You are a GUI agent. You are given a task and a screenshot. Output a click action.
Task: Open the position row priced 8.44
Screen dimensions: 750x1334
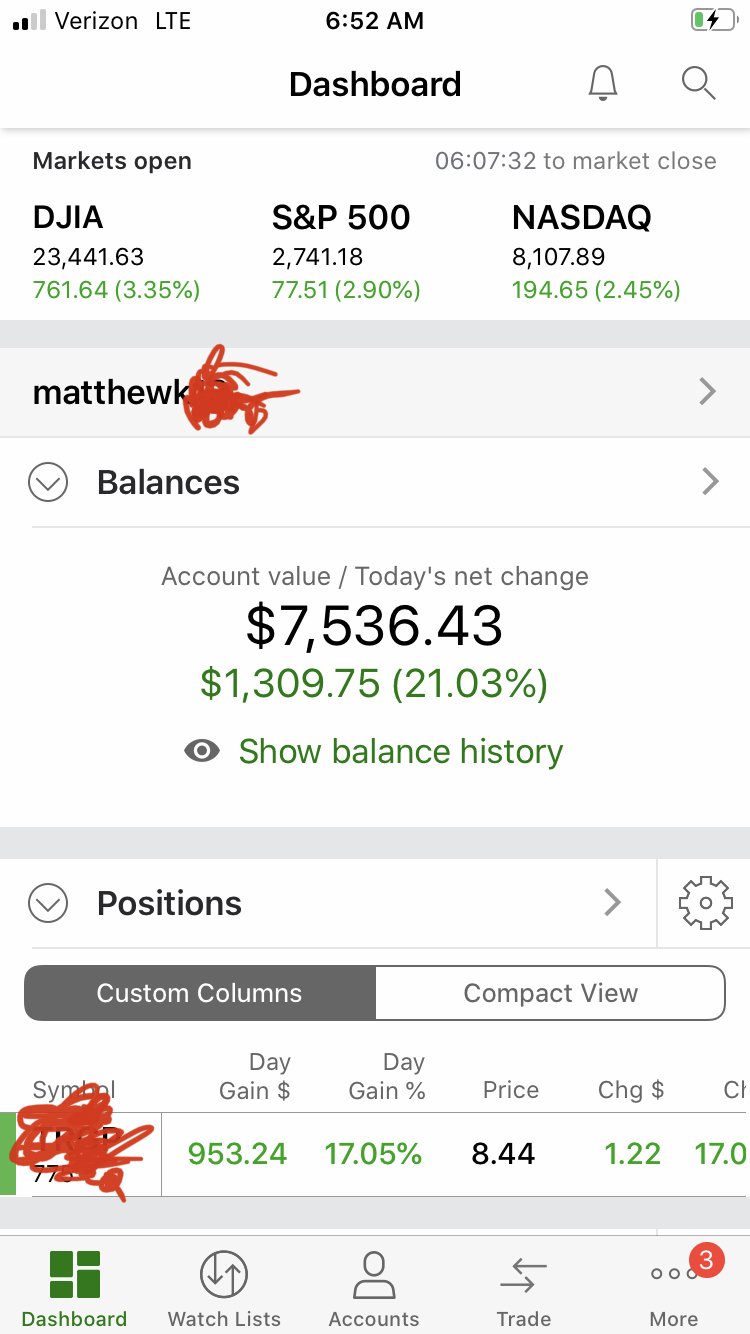[x=375, y=1154]
